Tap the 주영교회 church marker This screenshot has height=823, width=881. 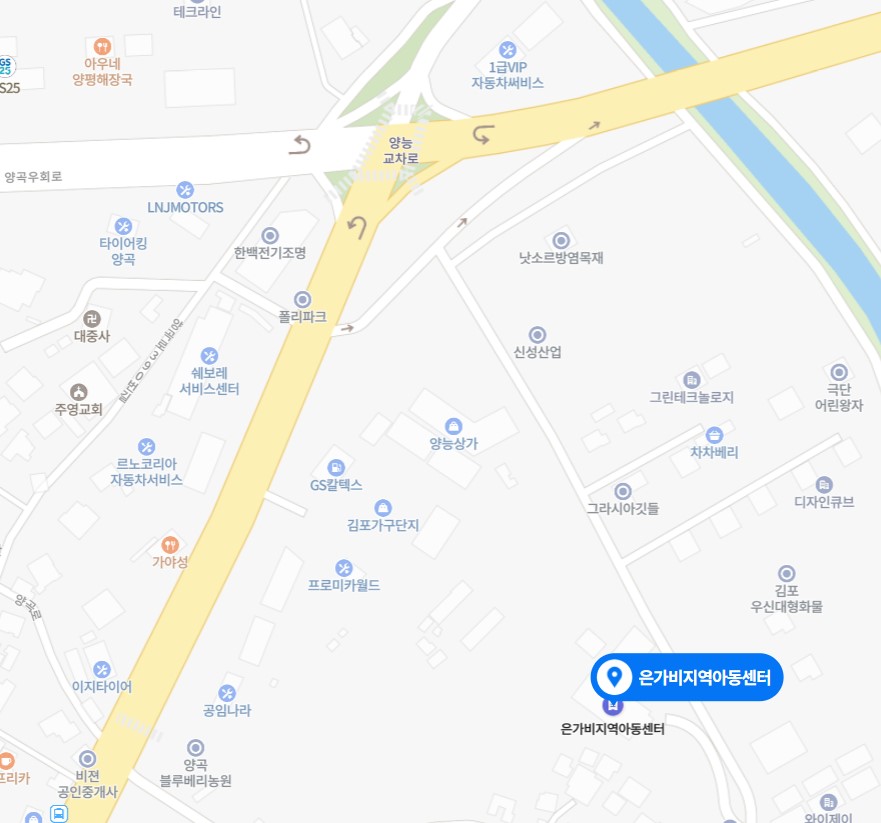point(79,392)
